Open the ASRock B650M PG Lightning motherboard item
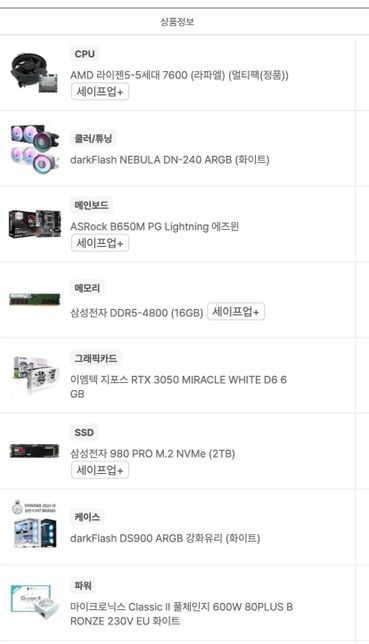Screen dimensions: 369x644 tap(155, 226)
